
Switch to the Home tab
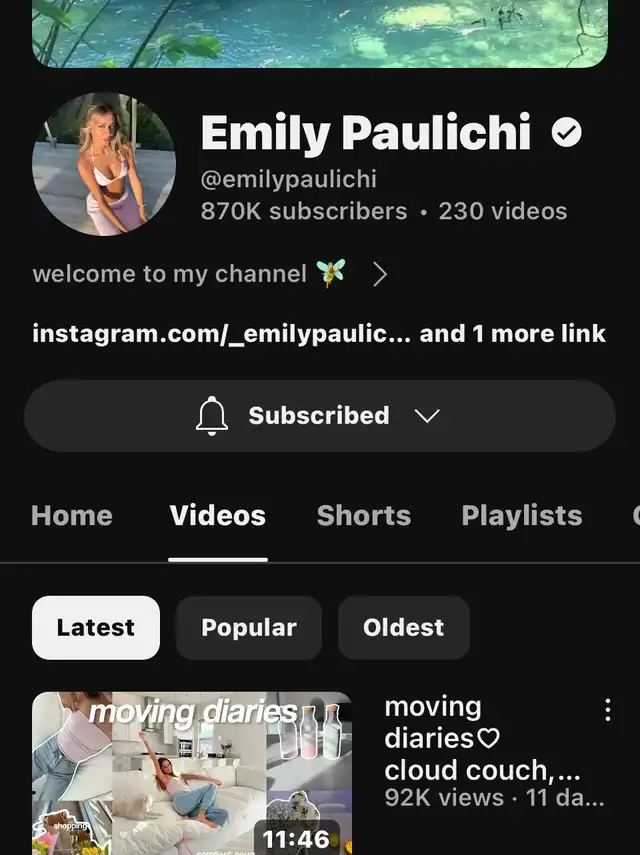[x=72, y=516]
